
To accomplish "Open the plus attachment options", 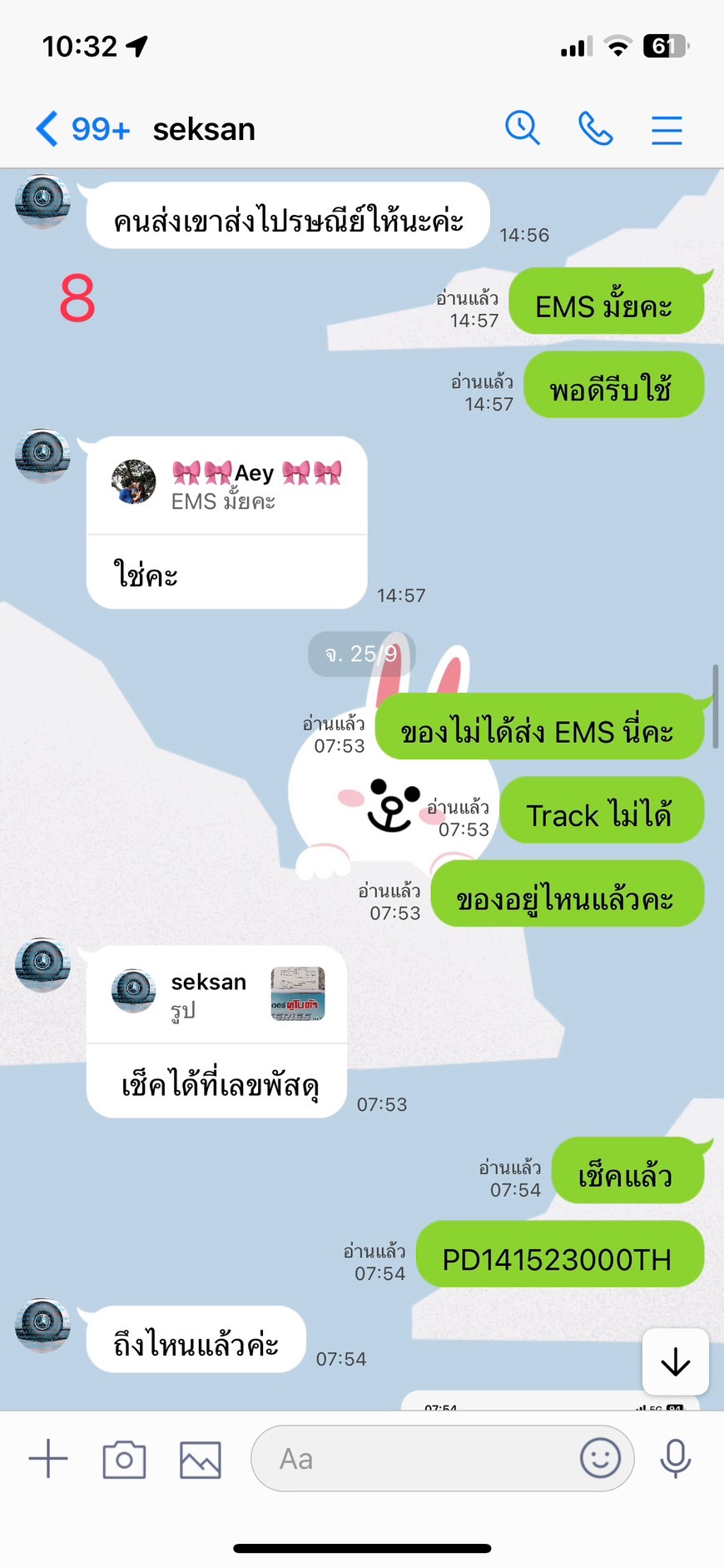I will pyautogui.click(x=48, y=1459).
